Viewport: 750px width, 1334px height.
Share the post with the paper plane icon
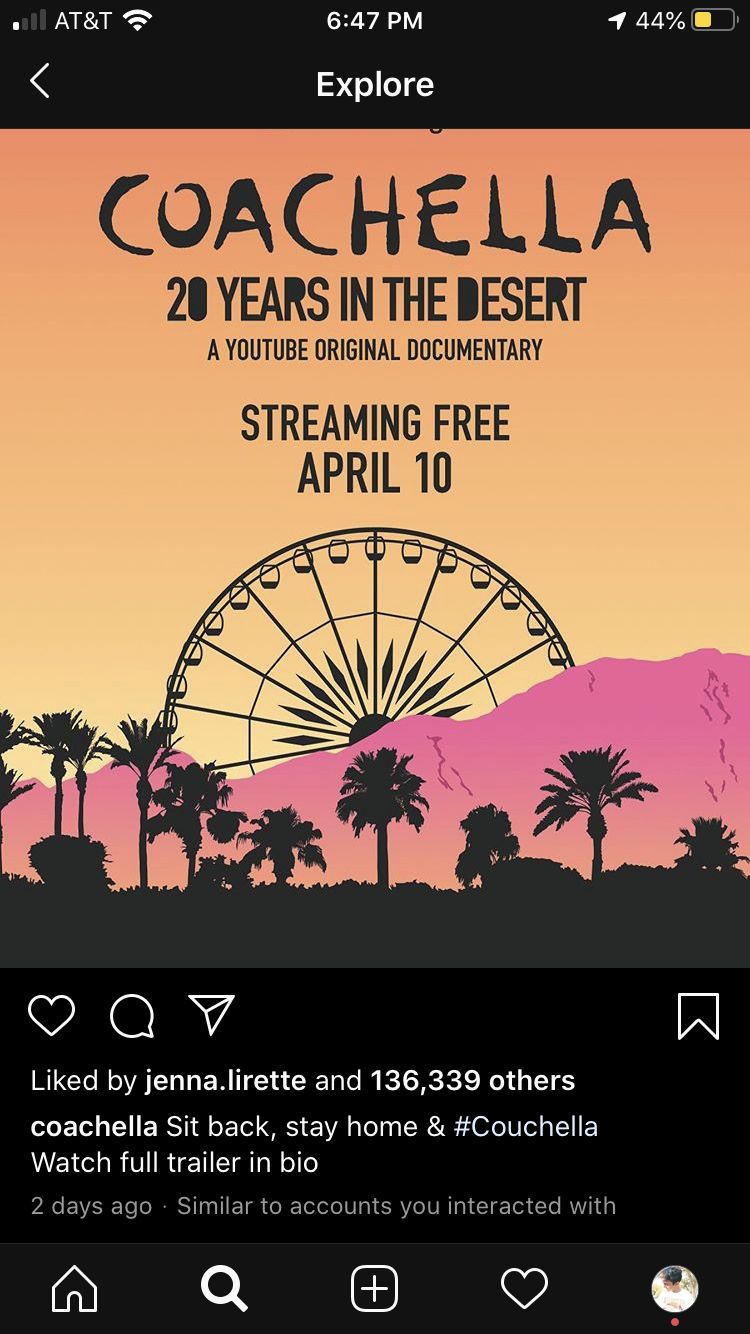pos(212,1015)
